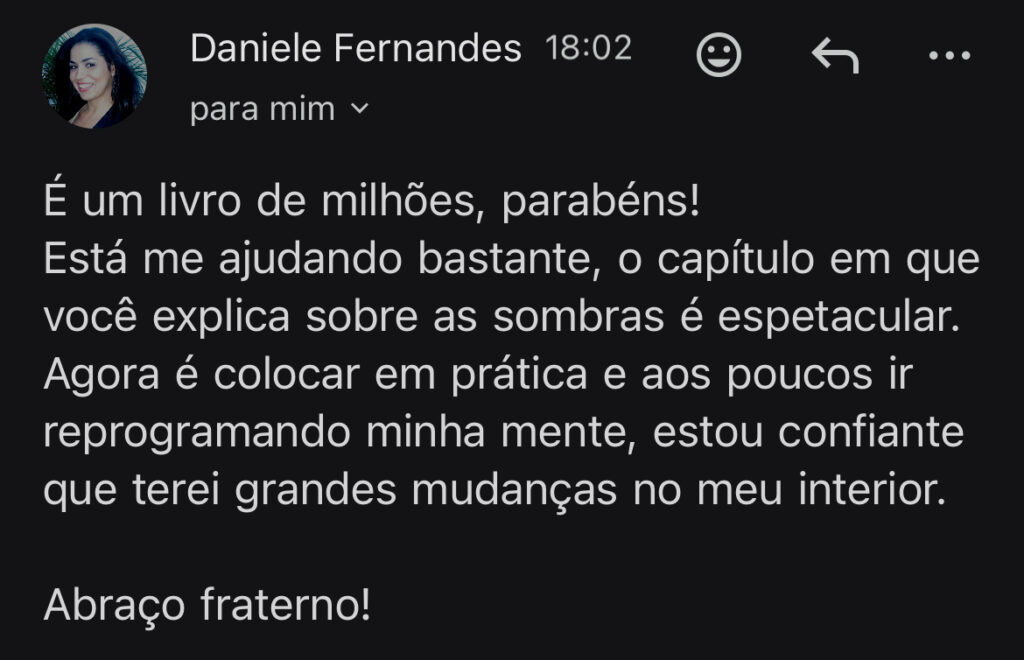
Task: Add an emoji reaction to the email
Action: click(x=718, y=55)
